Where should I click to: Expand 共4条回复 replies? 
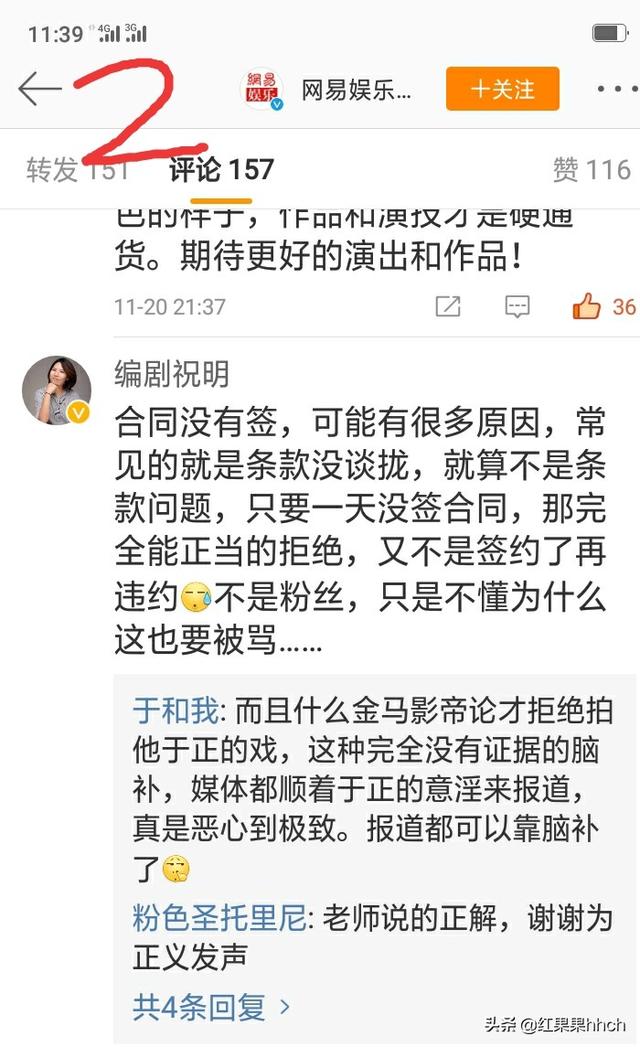[x=211, y=1005]
